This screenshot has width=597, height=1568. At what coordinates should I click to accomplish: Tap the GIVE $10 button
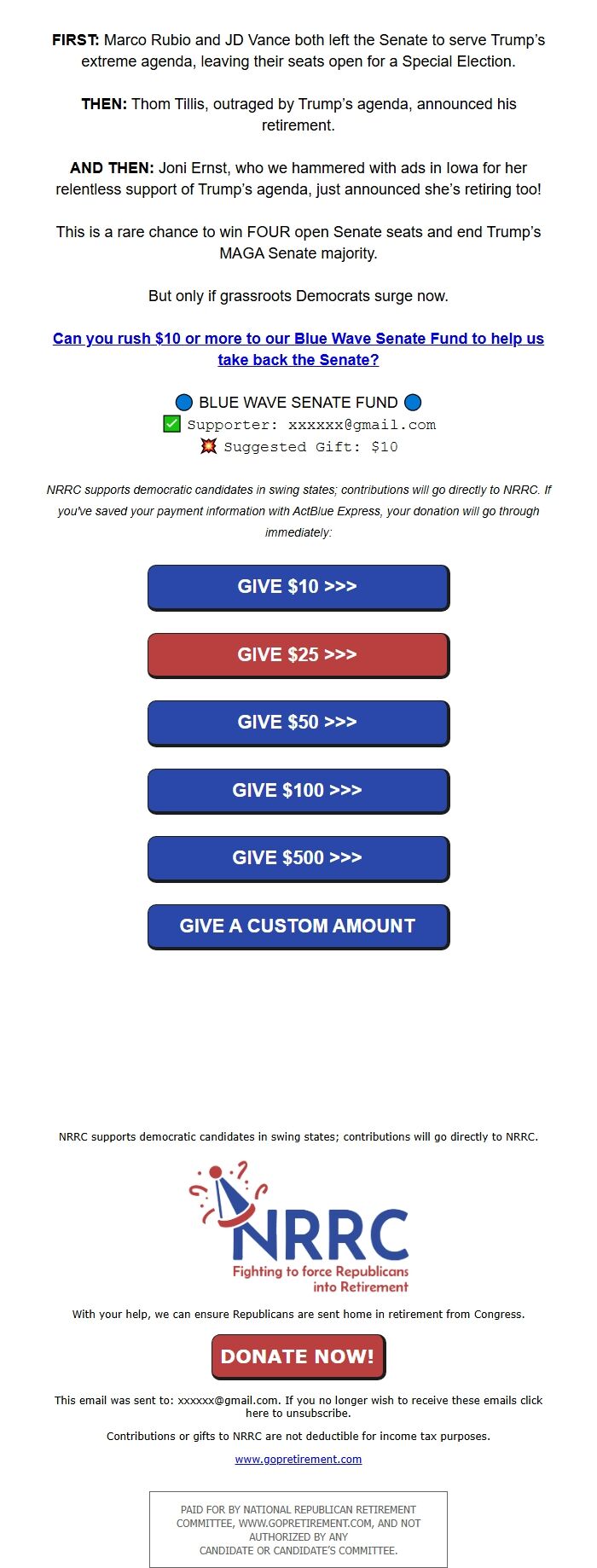(298, 587)
